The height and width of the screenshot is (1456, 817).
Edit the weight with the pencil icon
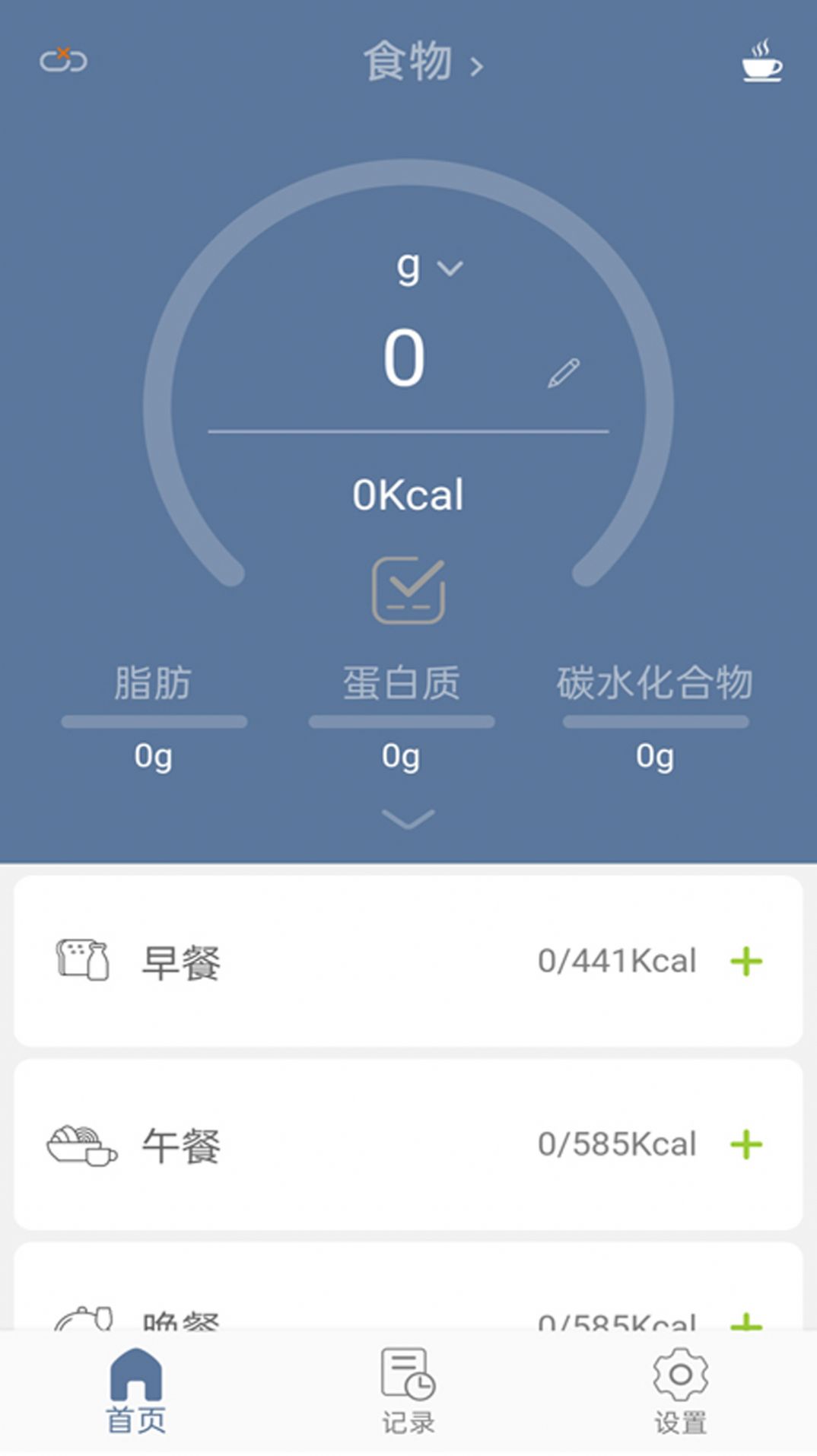(x=564, y=374)
